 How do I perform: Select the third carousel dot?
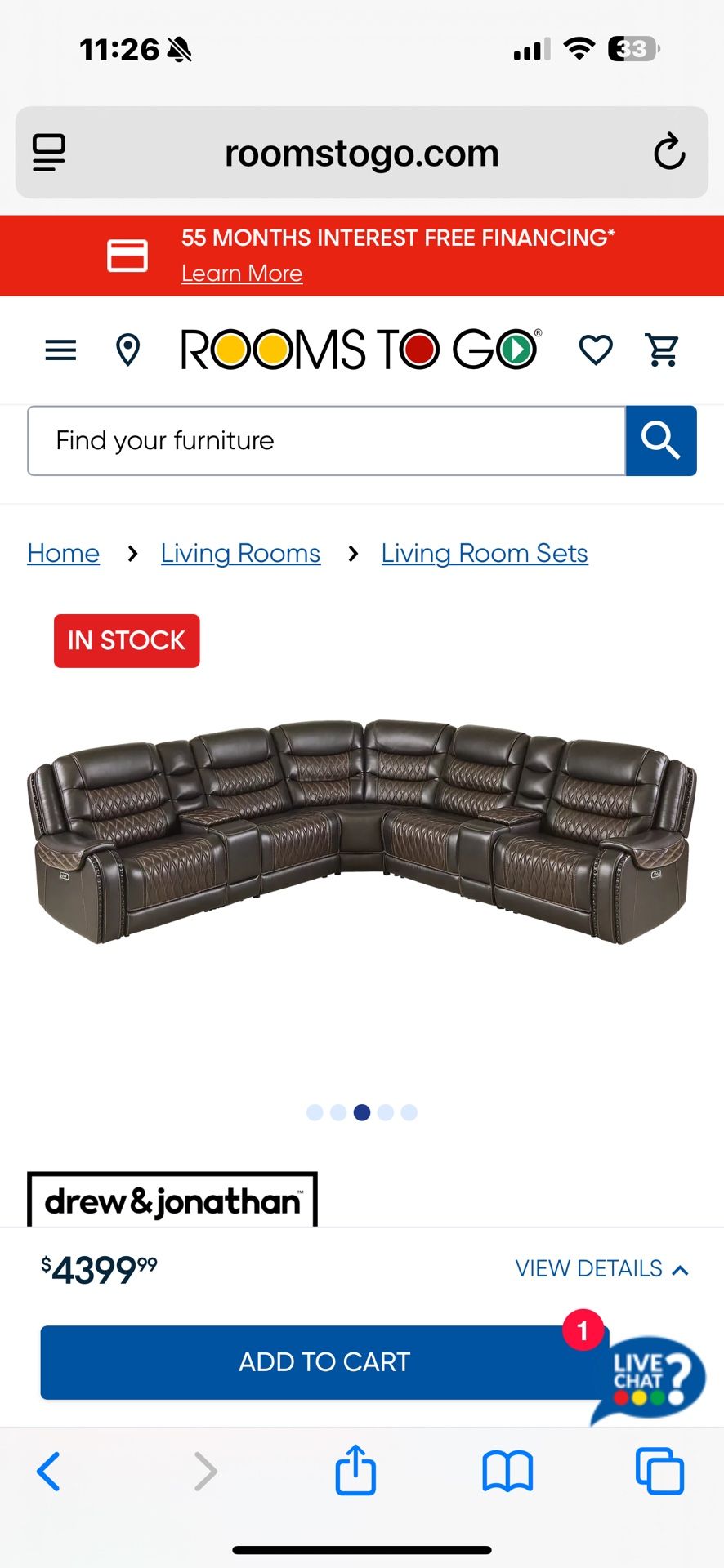[361, 1112]
